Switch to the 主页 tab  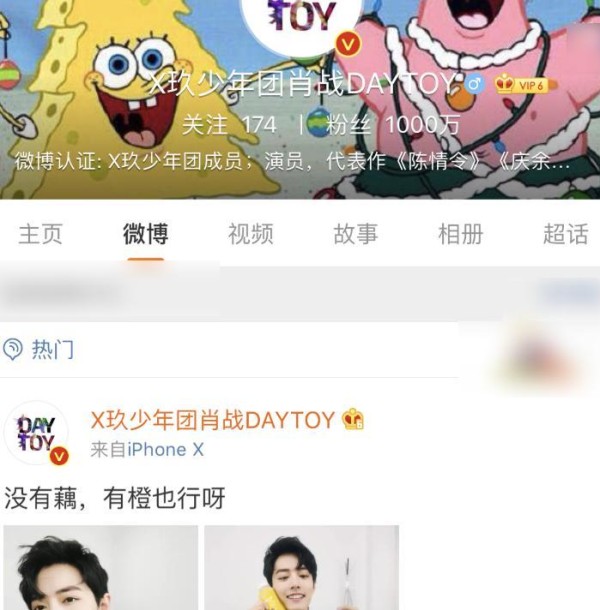point(40,234)
